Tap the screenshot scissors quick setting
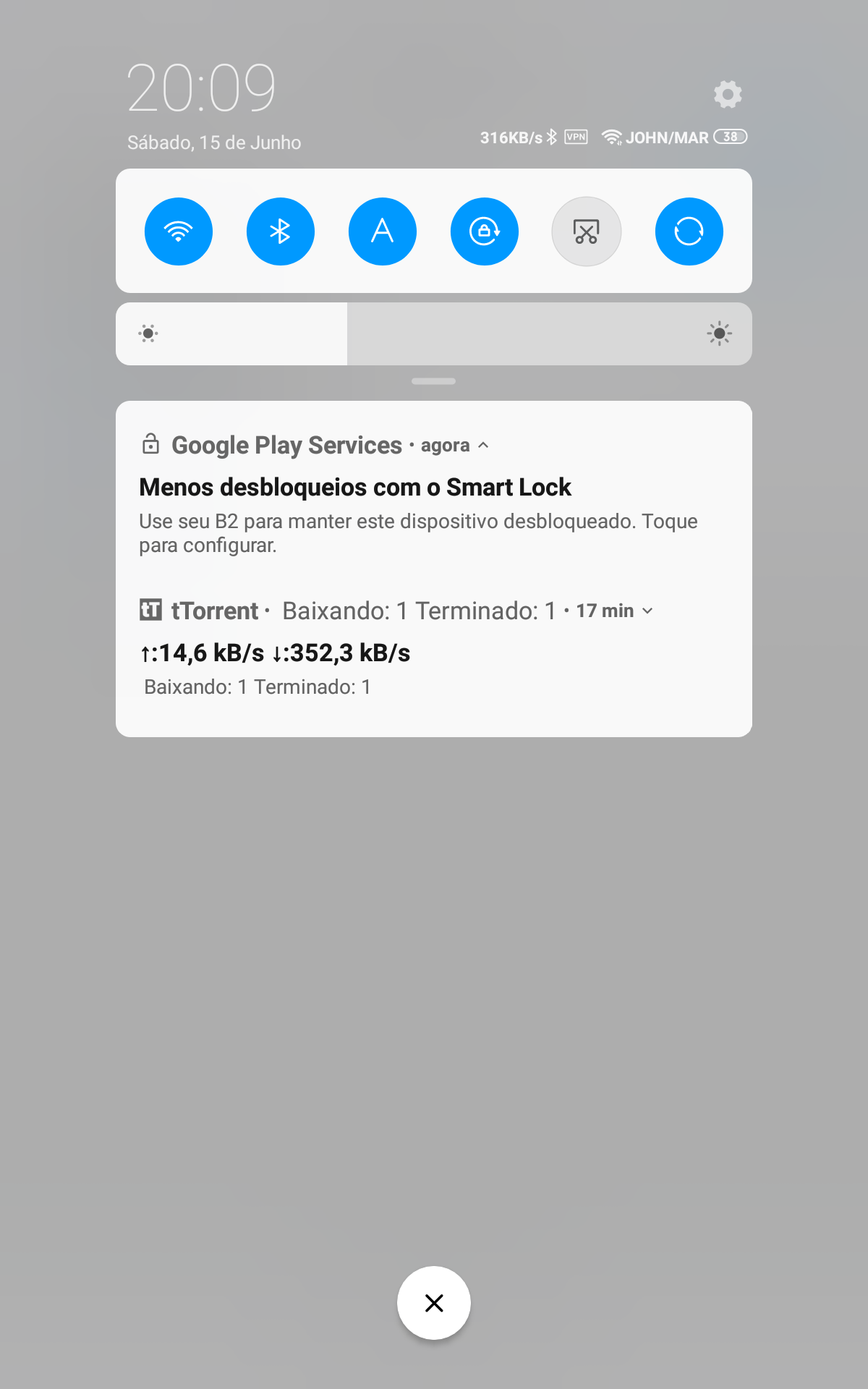868x1389 pixels. (587, 231)
